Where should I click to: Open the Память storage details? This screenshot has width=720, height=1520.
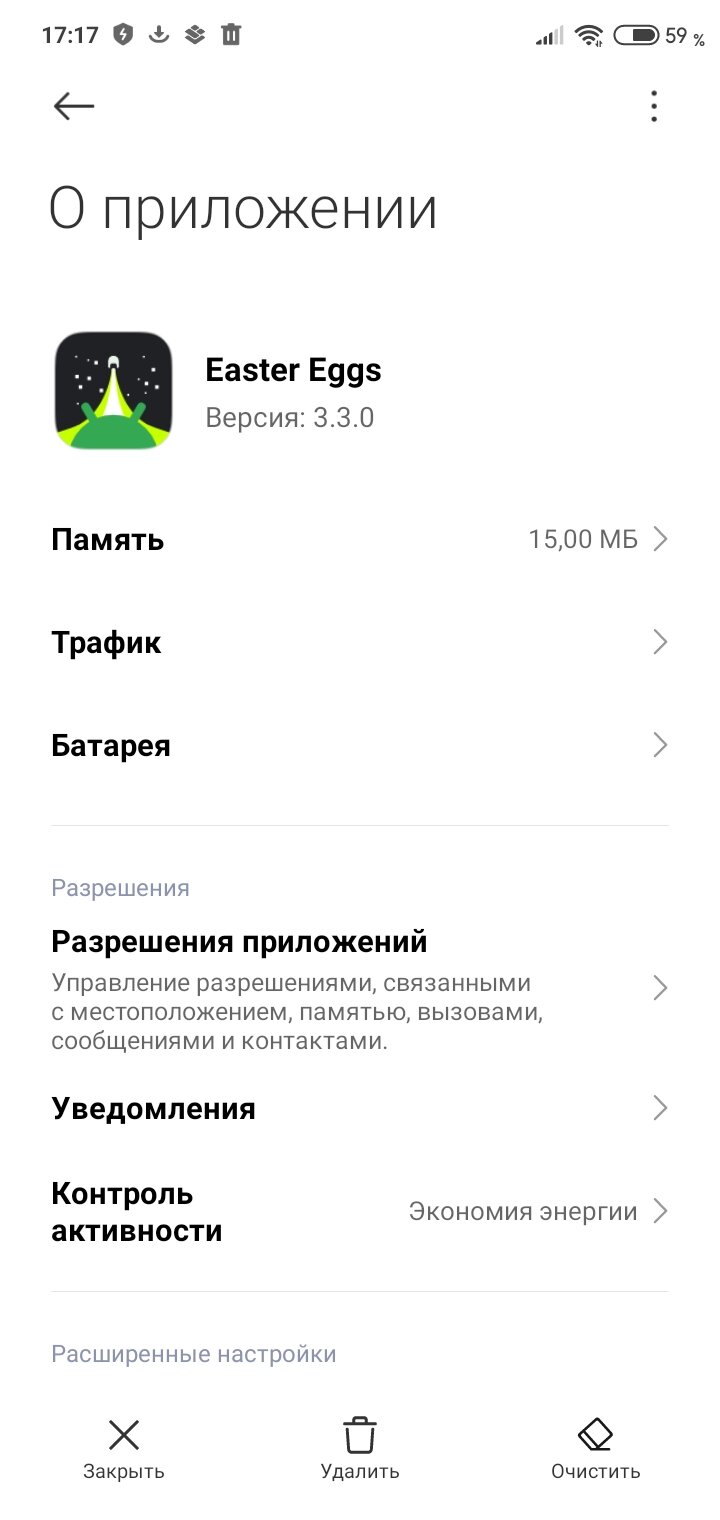pos(360,540)
